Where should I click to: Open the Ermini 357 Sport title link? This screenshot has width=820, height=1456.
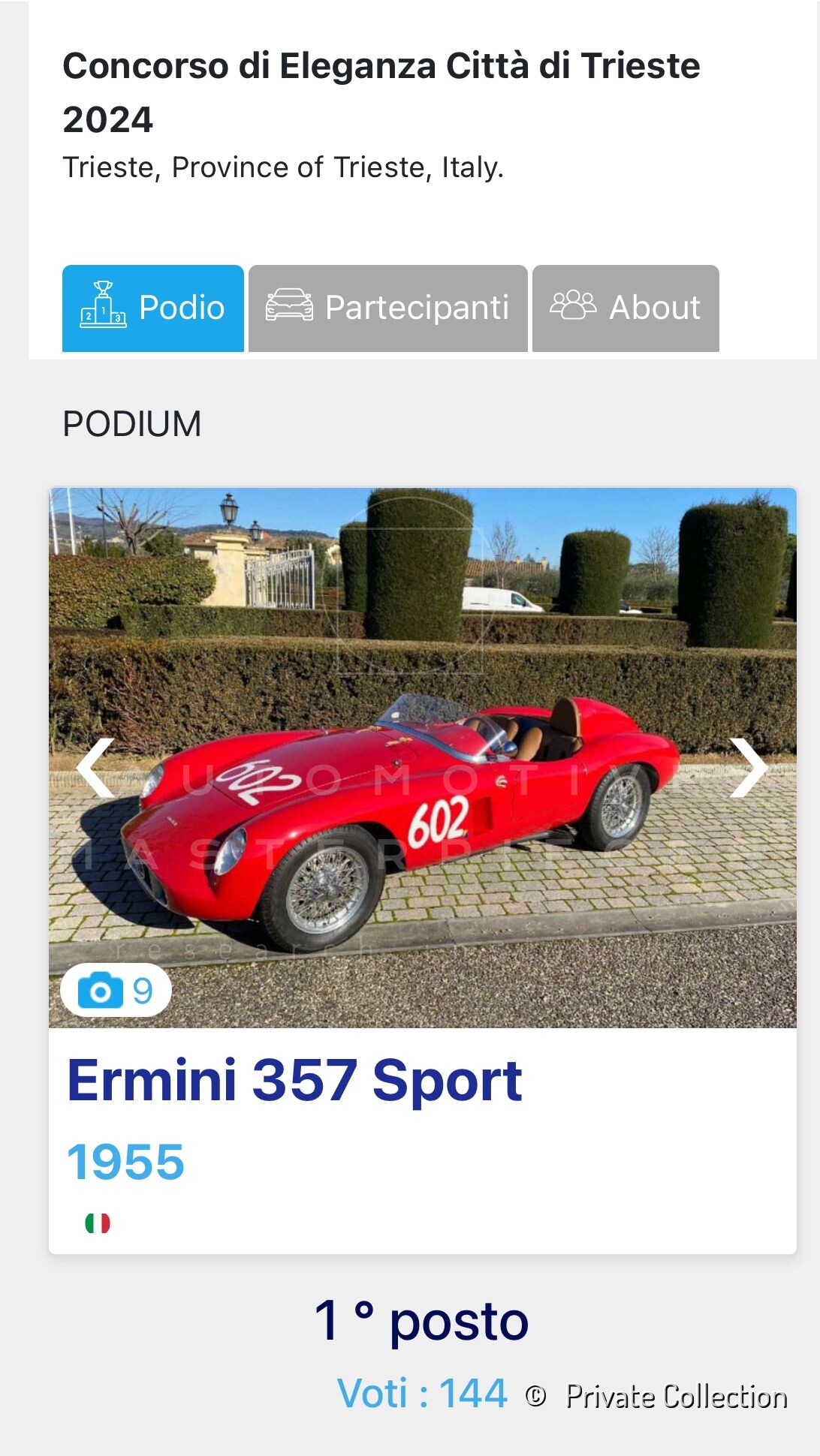pos(294,1081)
